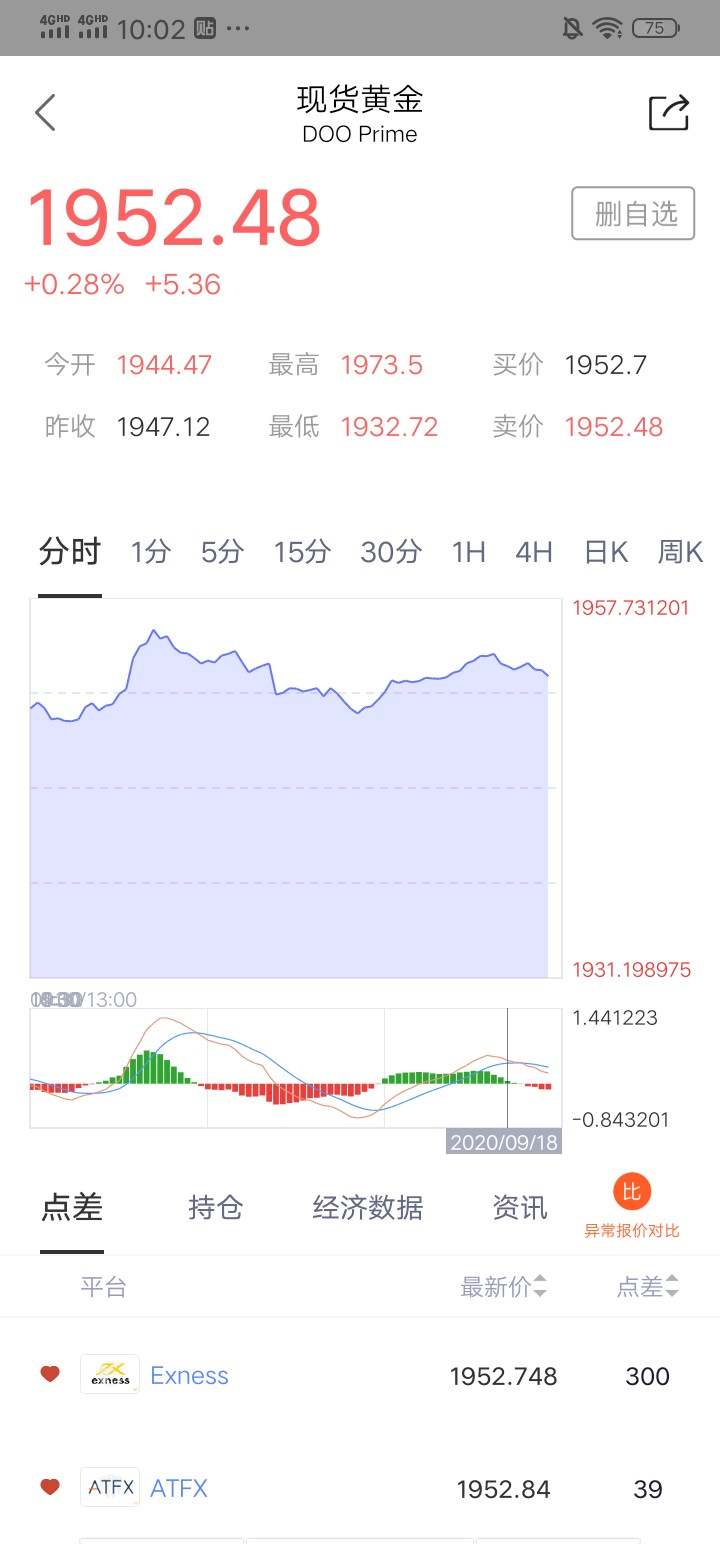Sort platforms by 最新价
The image size is (720, 1544).
pyautogui.click(x=503, y=1287)
